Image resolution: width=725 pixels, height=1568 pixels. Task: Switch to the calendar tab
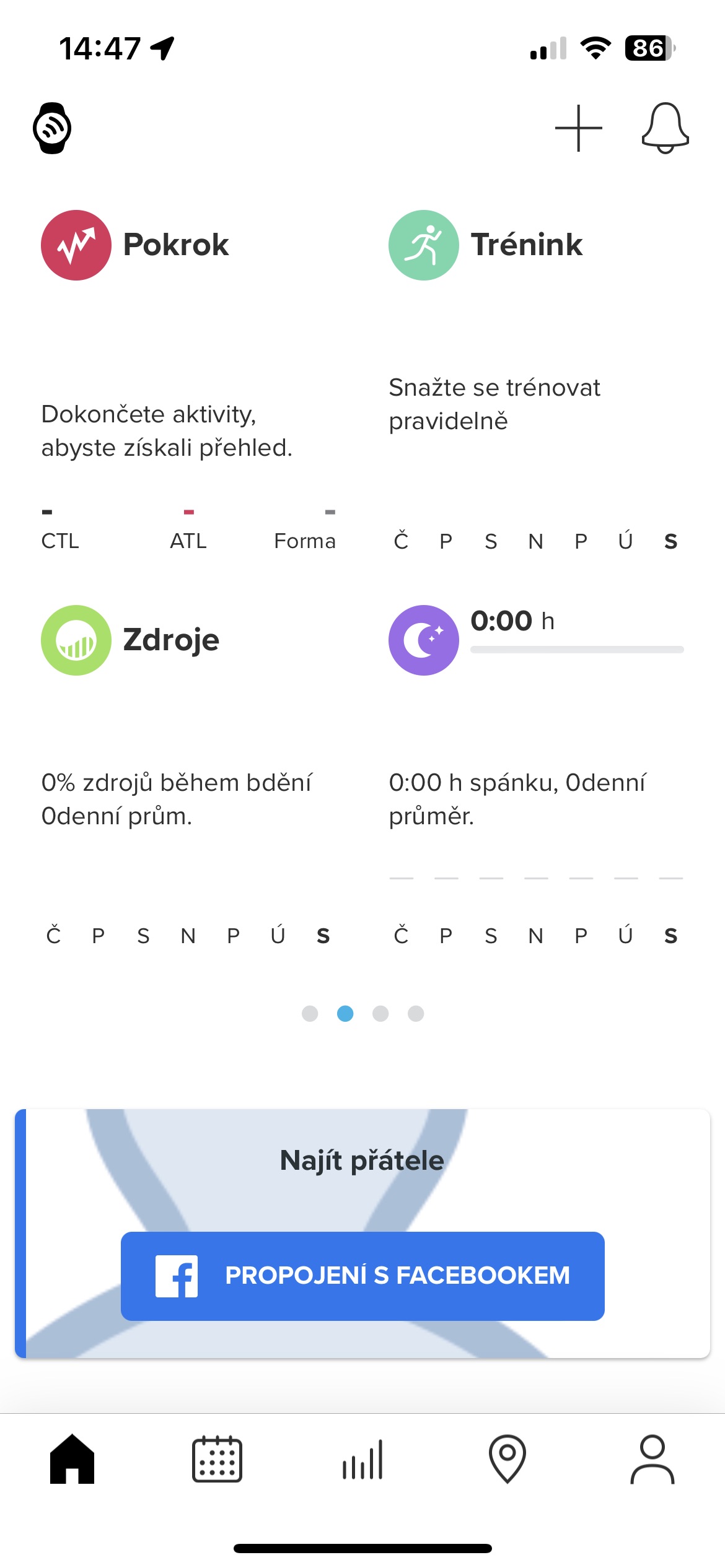tap(217, 1459)
